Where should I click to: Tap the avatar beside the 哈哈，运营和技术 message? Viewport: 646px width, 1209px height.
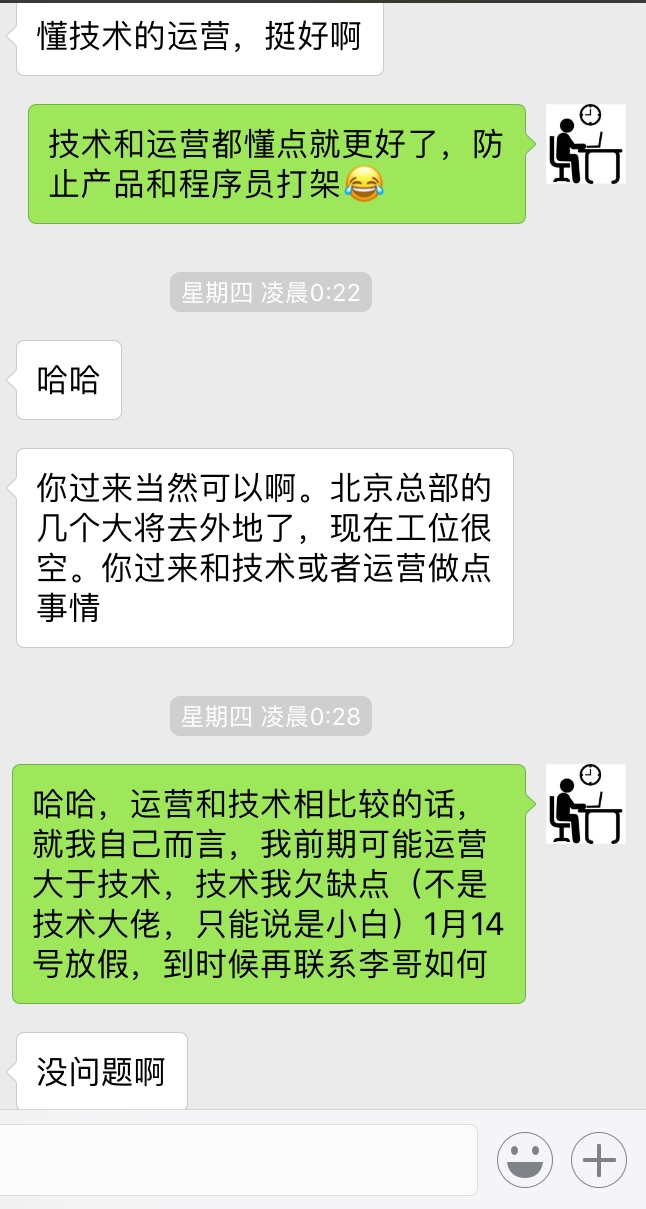(x=586, y=804)
